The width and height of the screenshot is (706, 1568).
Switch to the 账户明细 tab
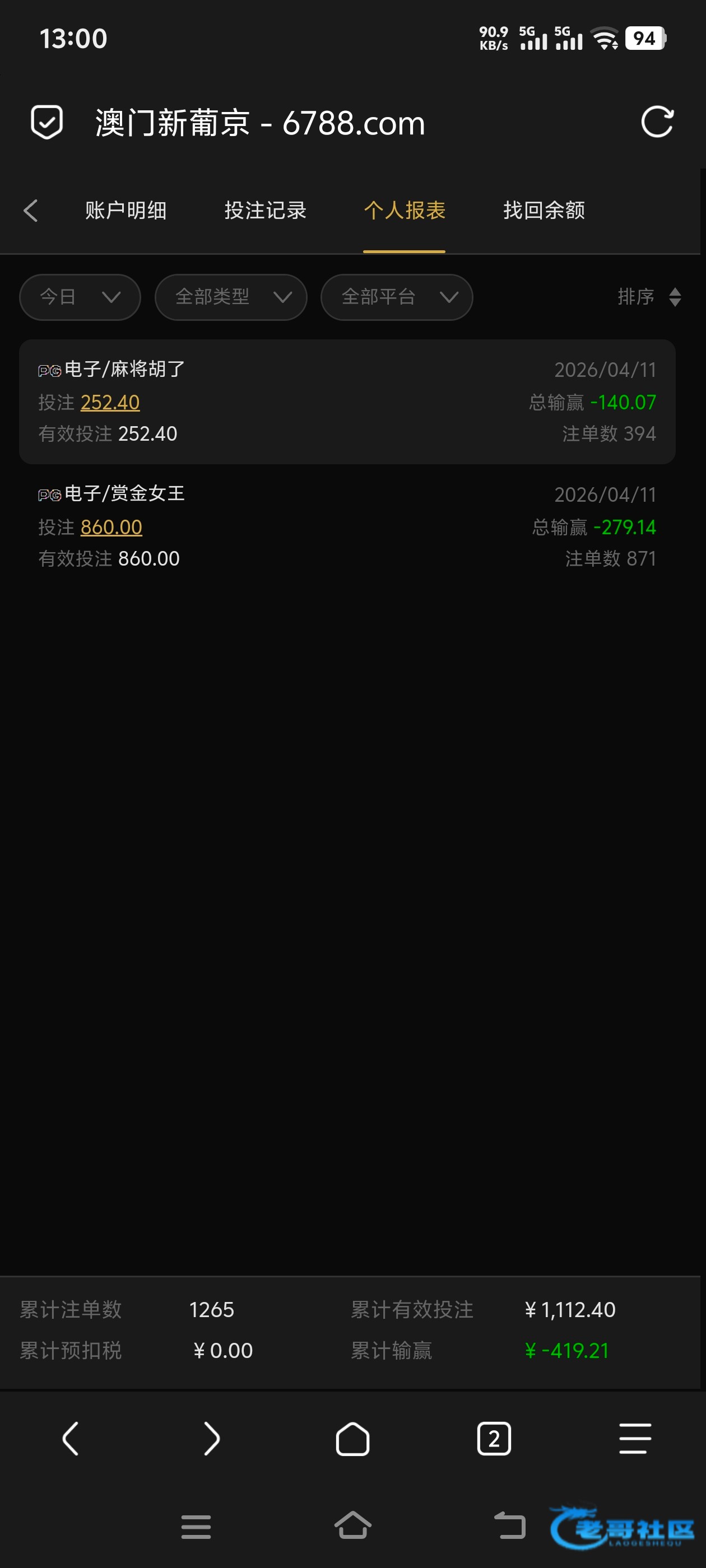click(126, 211)
